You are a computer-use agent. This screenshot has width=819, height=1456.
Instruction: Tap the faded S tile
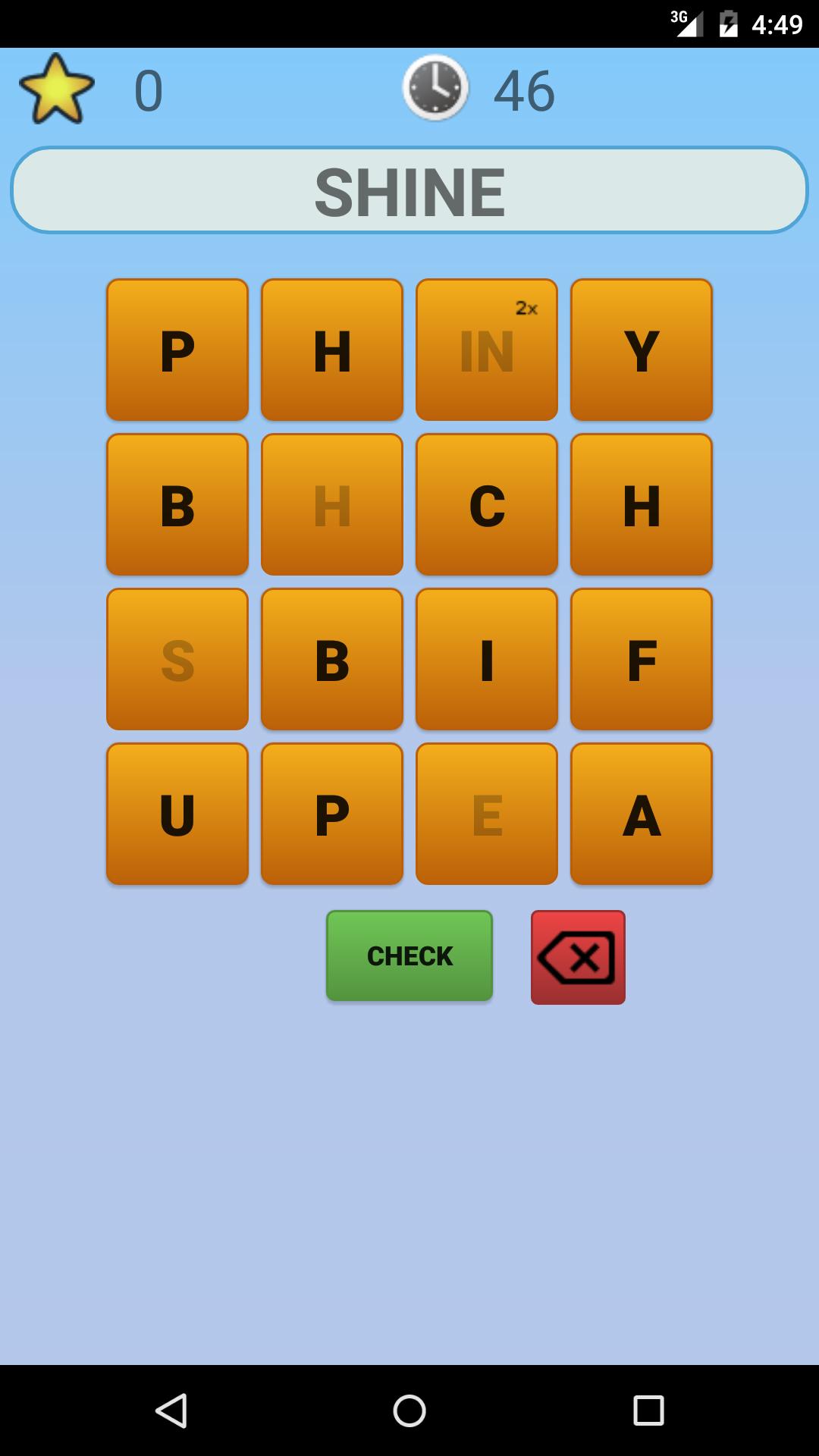(177, 659)
